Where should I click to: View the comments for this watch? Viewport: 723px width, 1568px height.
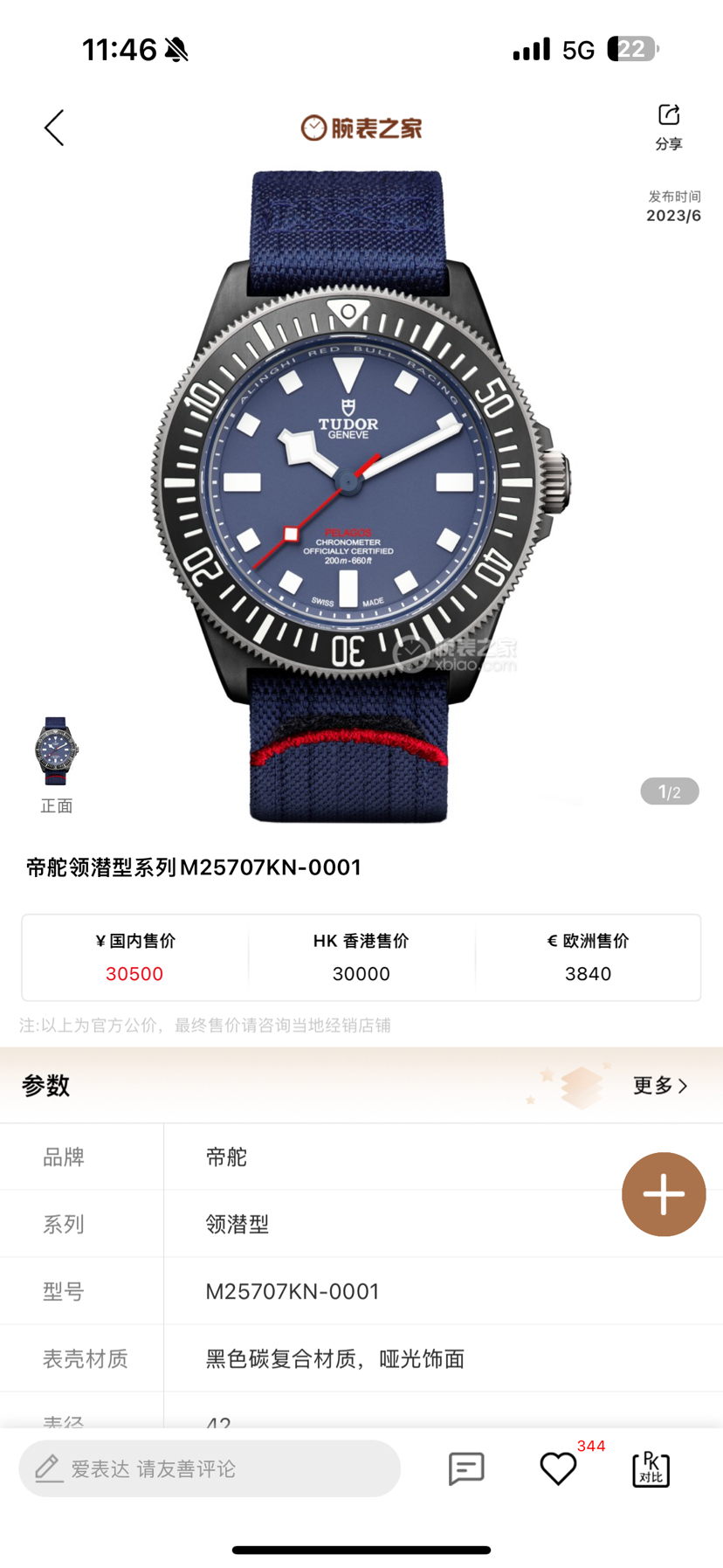click(x=466, y=1468)
